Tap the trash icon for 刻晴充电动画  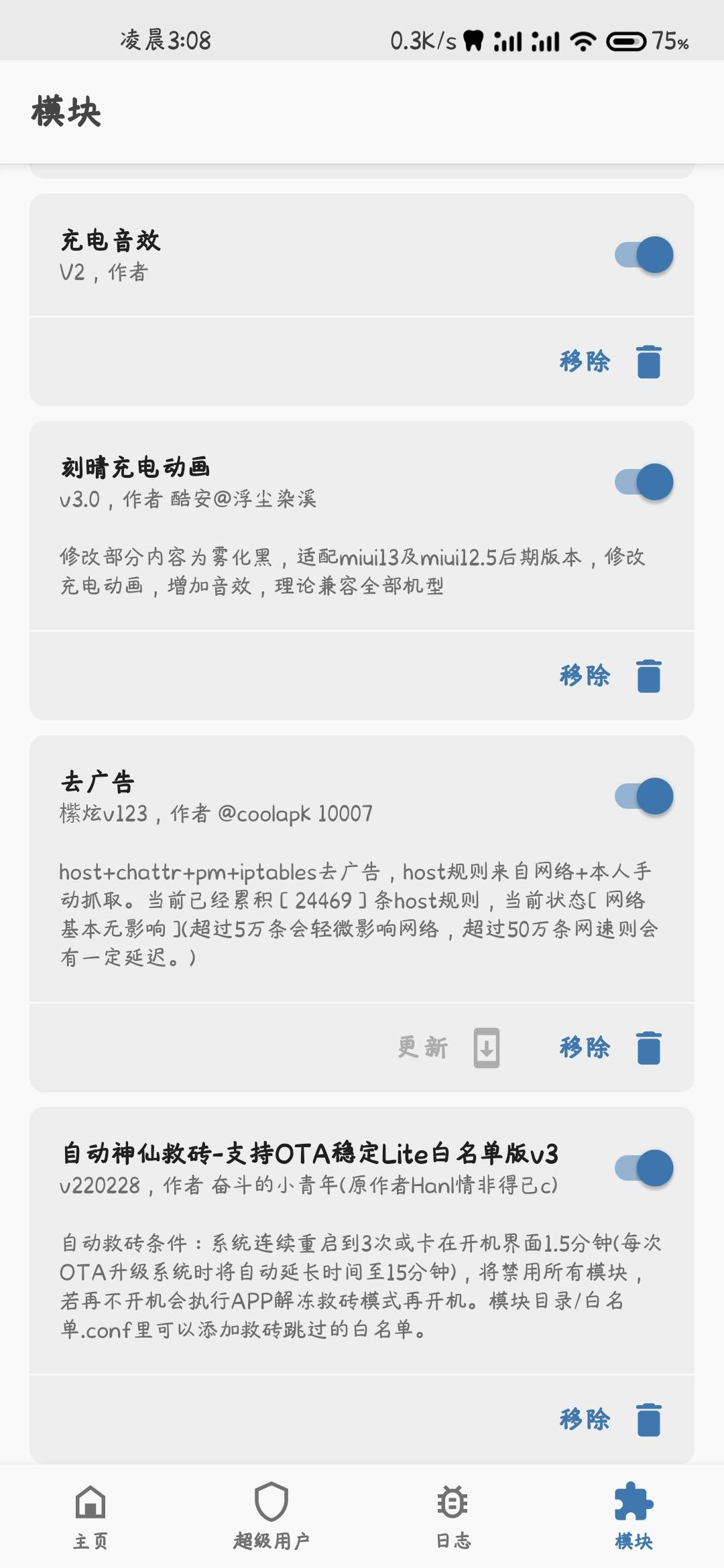pos(648,677)
